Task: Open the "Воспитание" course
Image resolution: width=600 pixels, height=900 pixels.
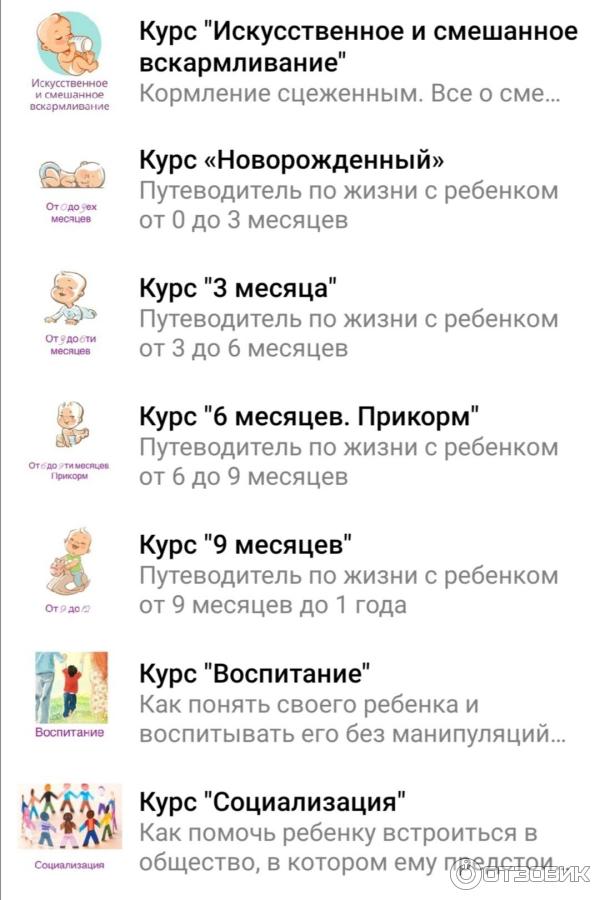Action: click(x=255, y=673)
